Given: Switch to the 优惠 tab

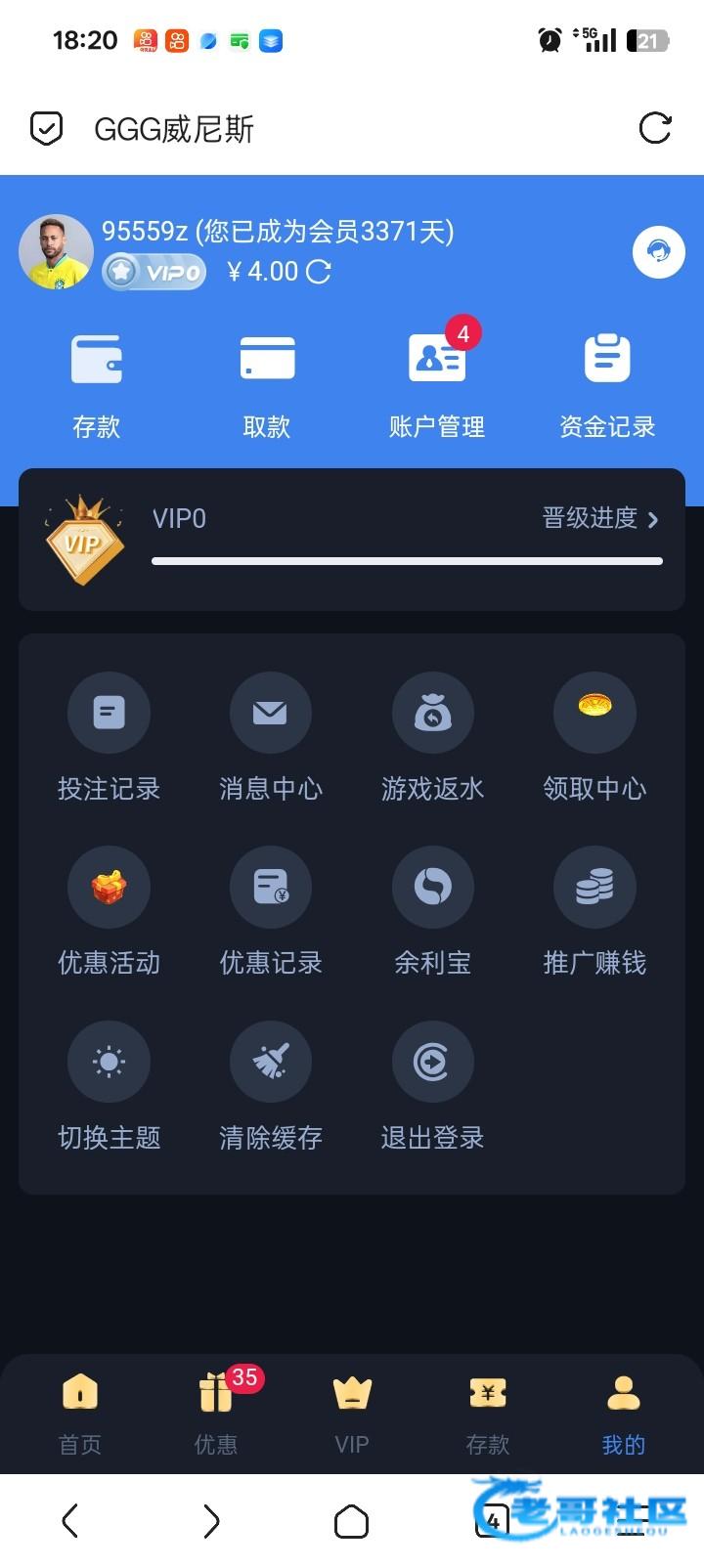Looking at the screenshot, I should (216, 1414).
